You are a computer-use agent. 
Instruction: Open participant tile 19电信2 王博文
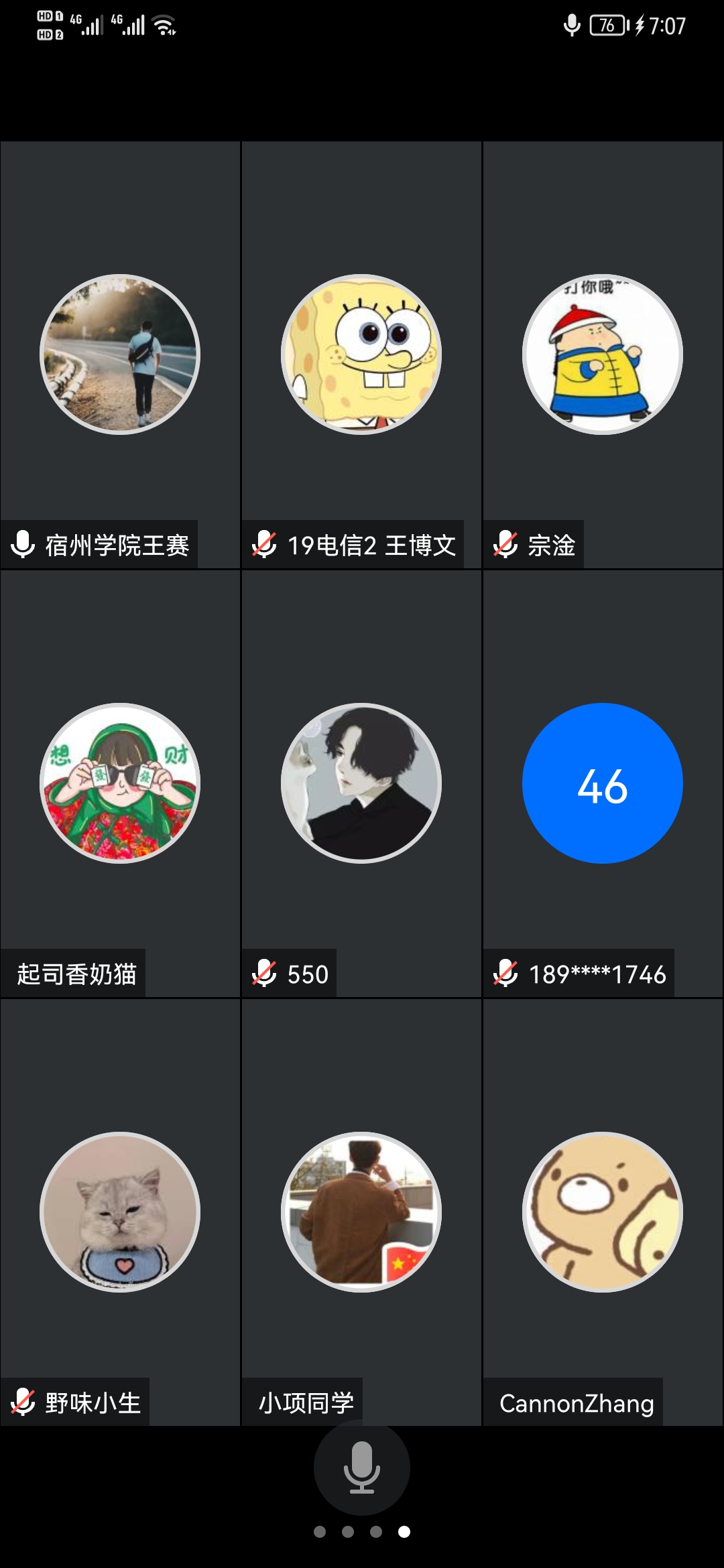361,355
